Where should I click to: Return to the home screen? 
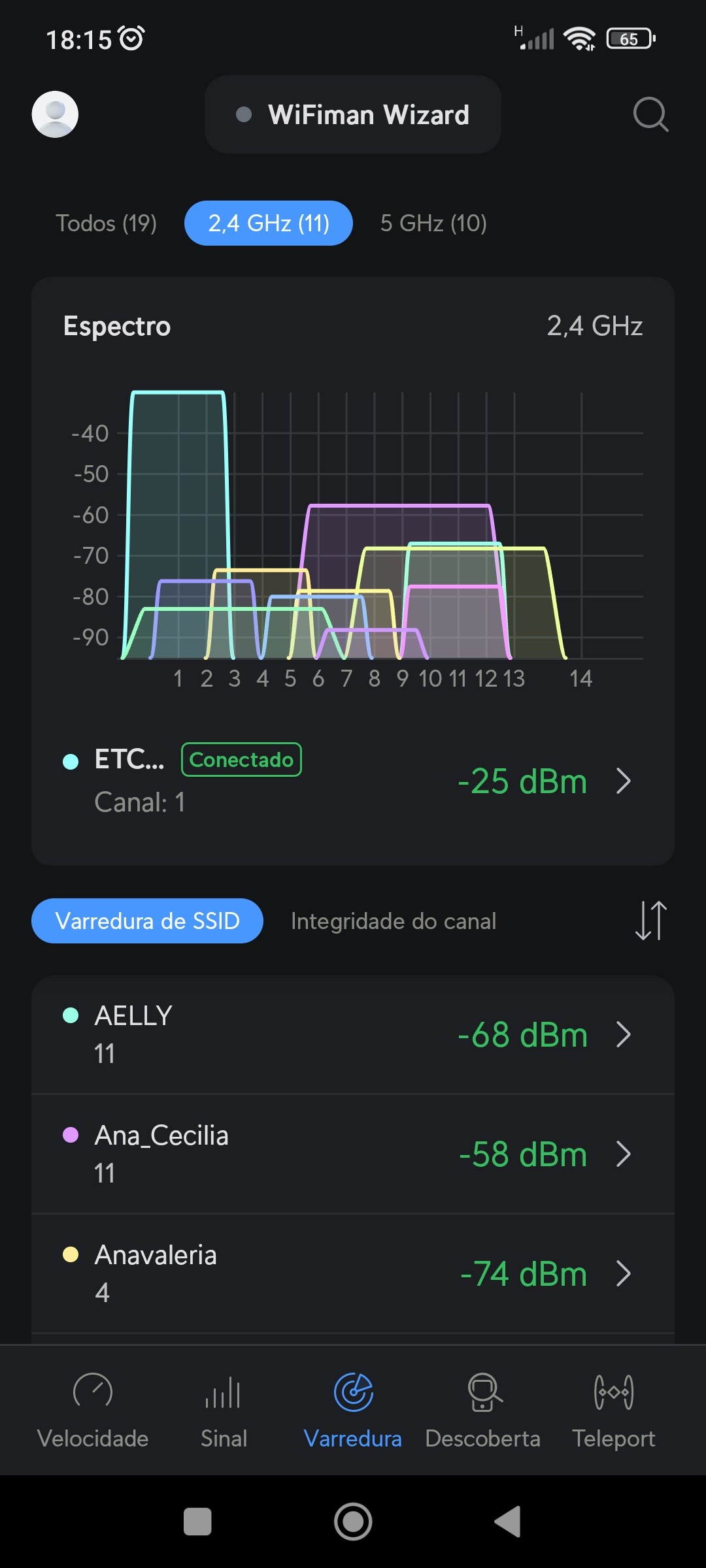(353, 1522)
